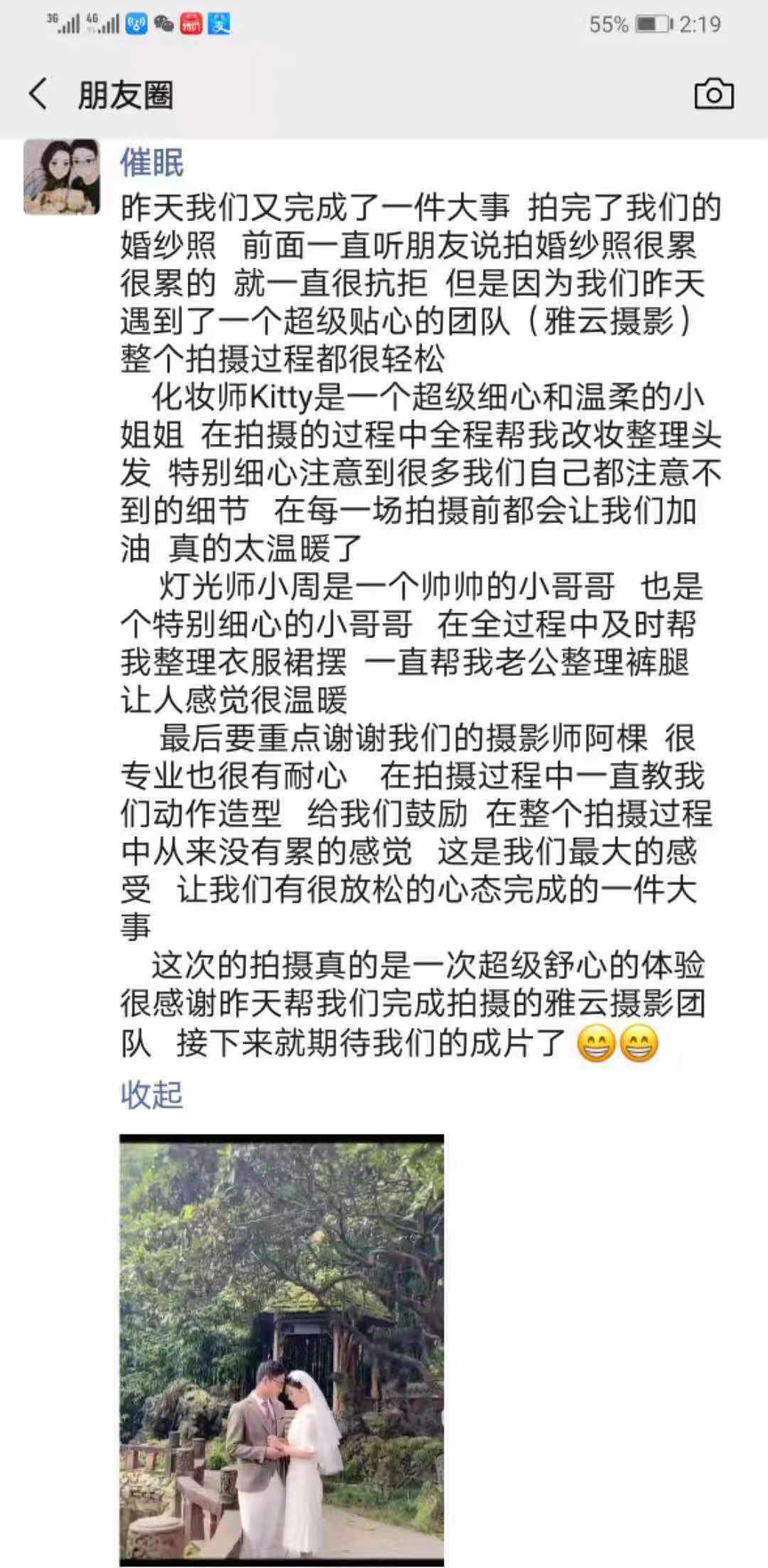Open the profile via the 催眠 name link
768x1568 pixels.
151,163
